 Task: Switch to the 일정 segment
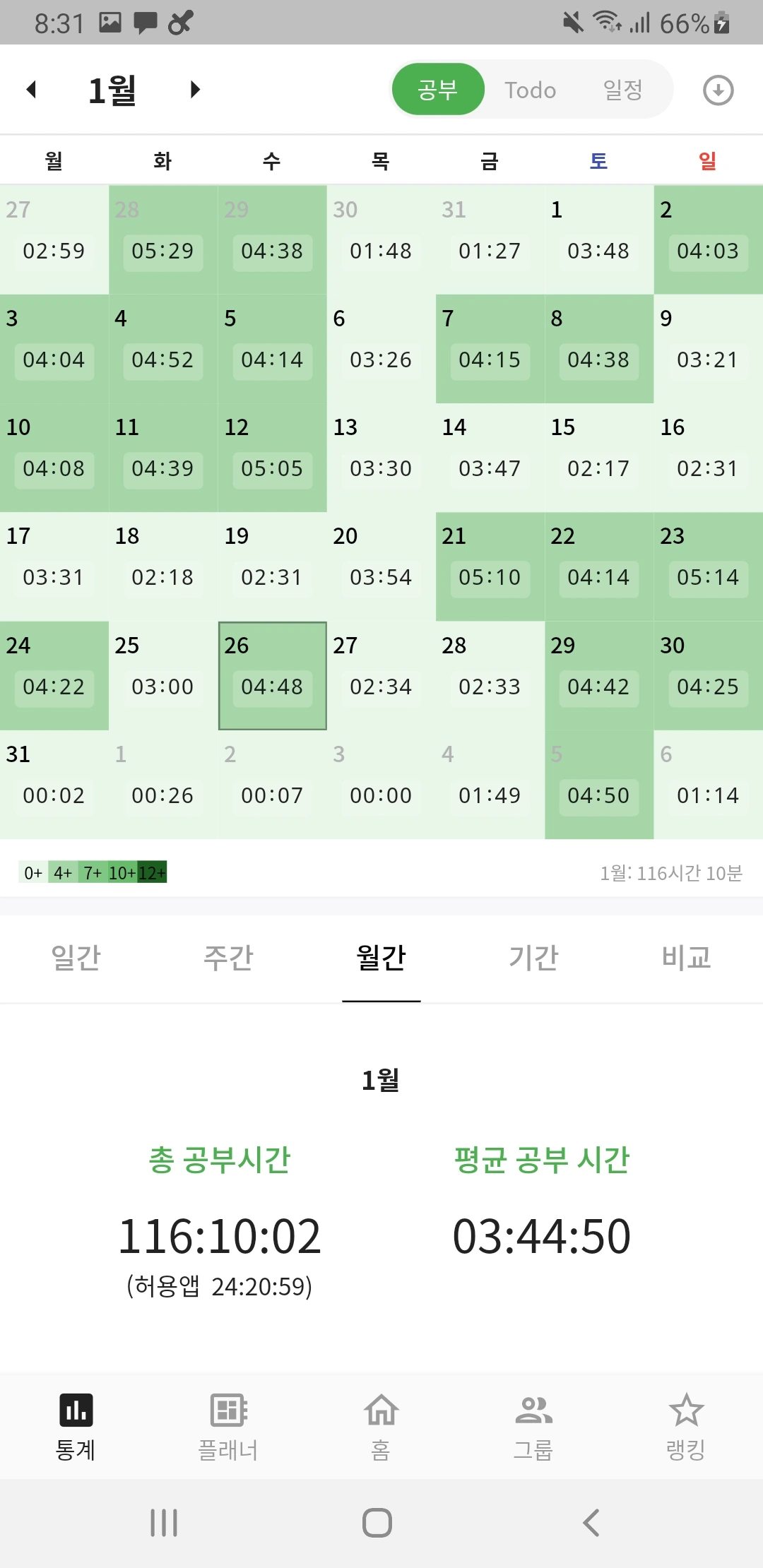click(x=622, y=90)
